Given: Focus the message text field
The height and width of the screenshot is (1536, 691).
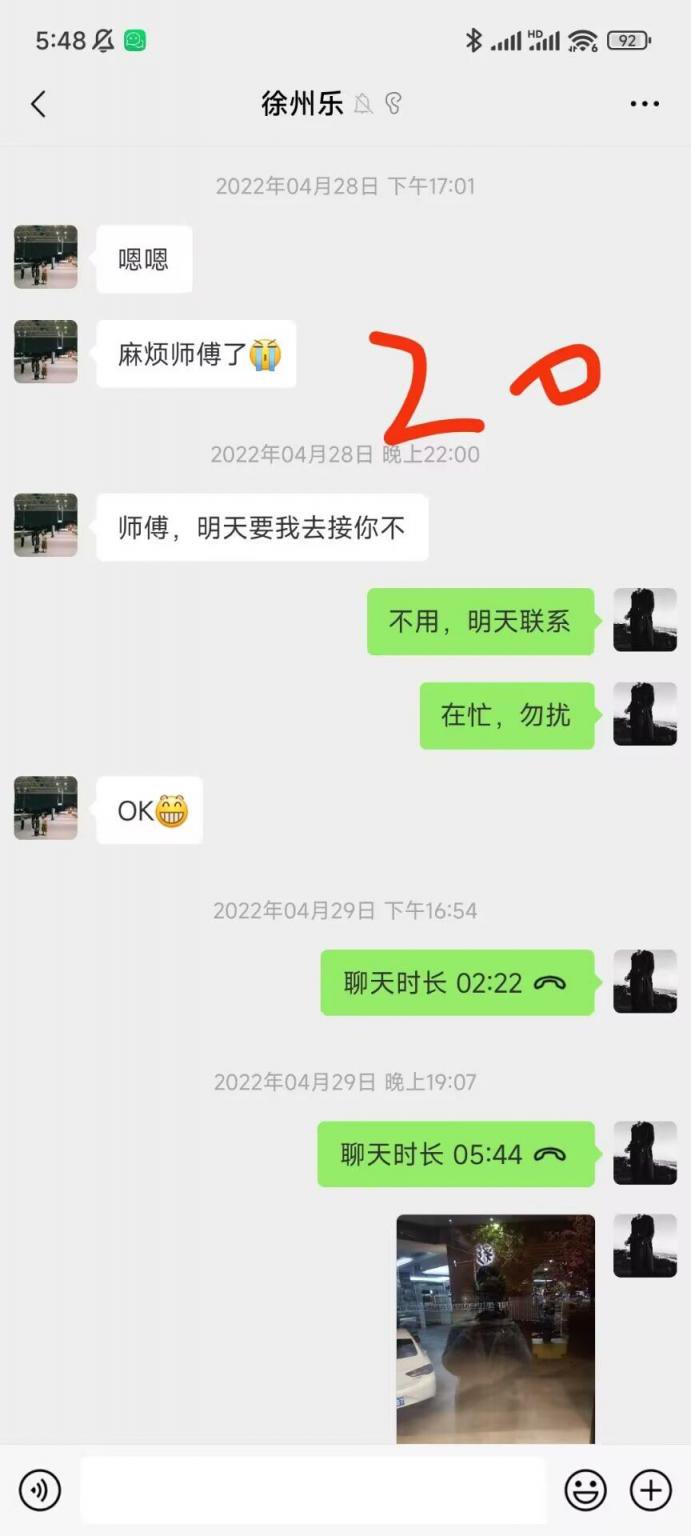Looking at the screenshot, I should click(x=313, y=1491).
